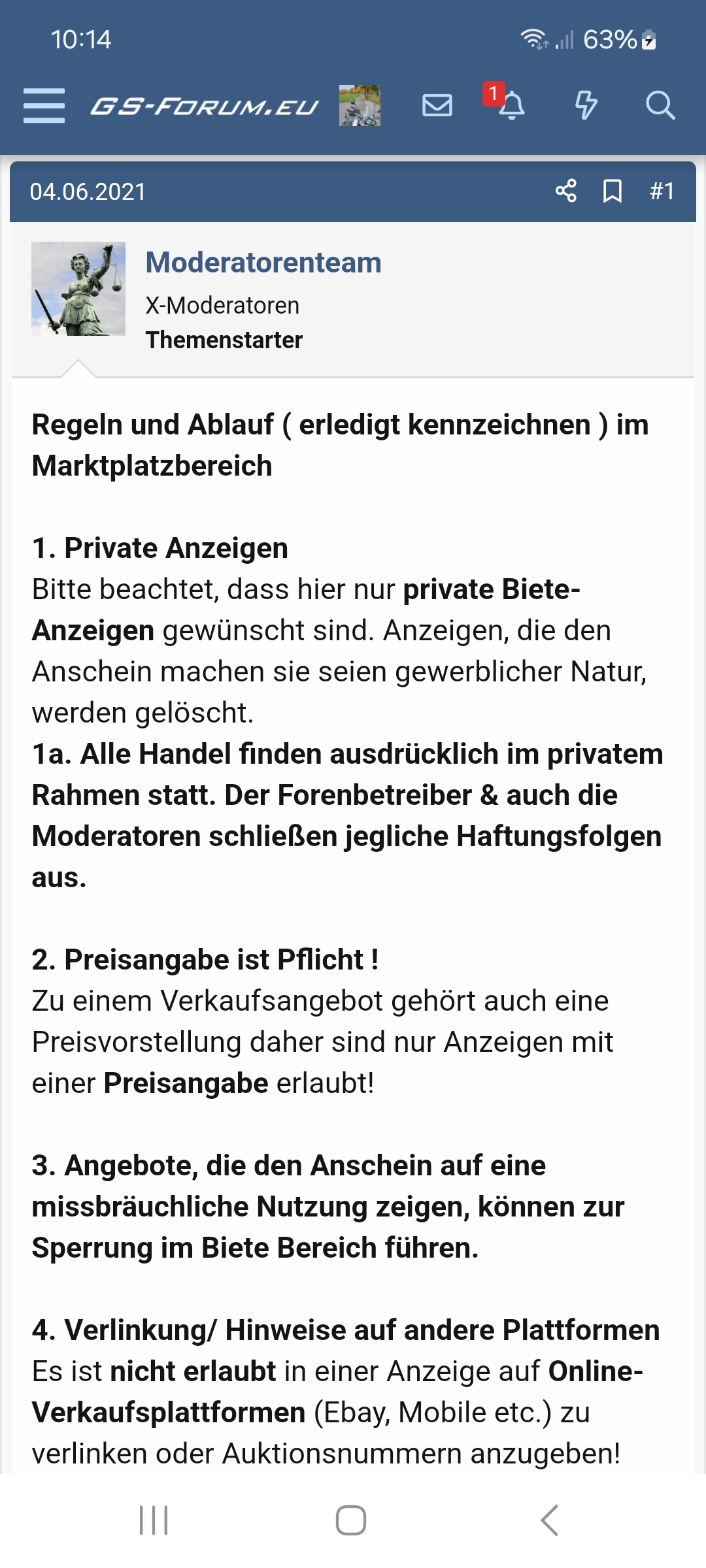The height and width of the screenshot is (1568, 706).
Task: Open the notifications bell
Action: 511,105
